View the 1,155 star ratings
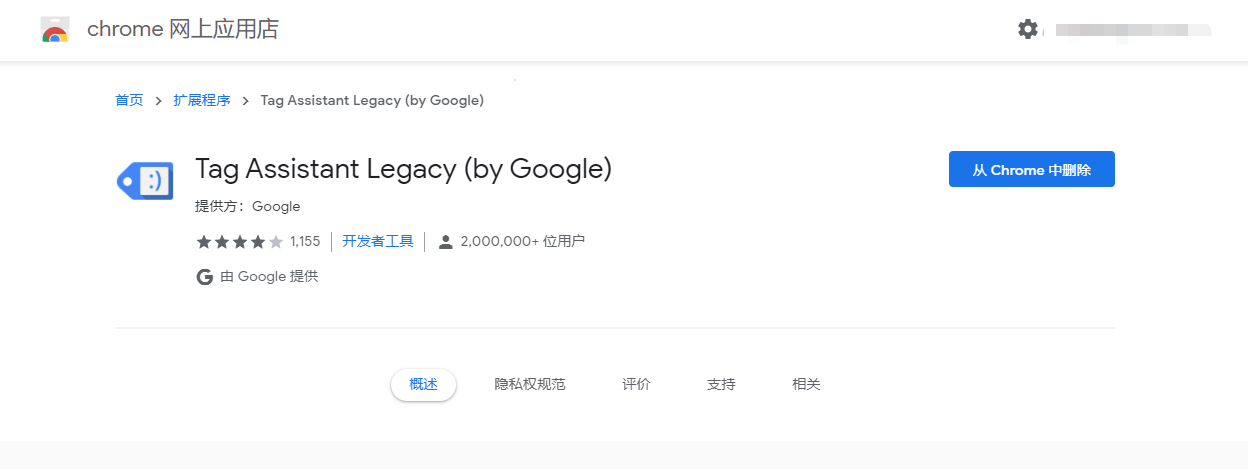Image resolution: width=1248 pixels, height=469 pixels. click(257, 241)
